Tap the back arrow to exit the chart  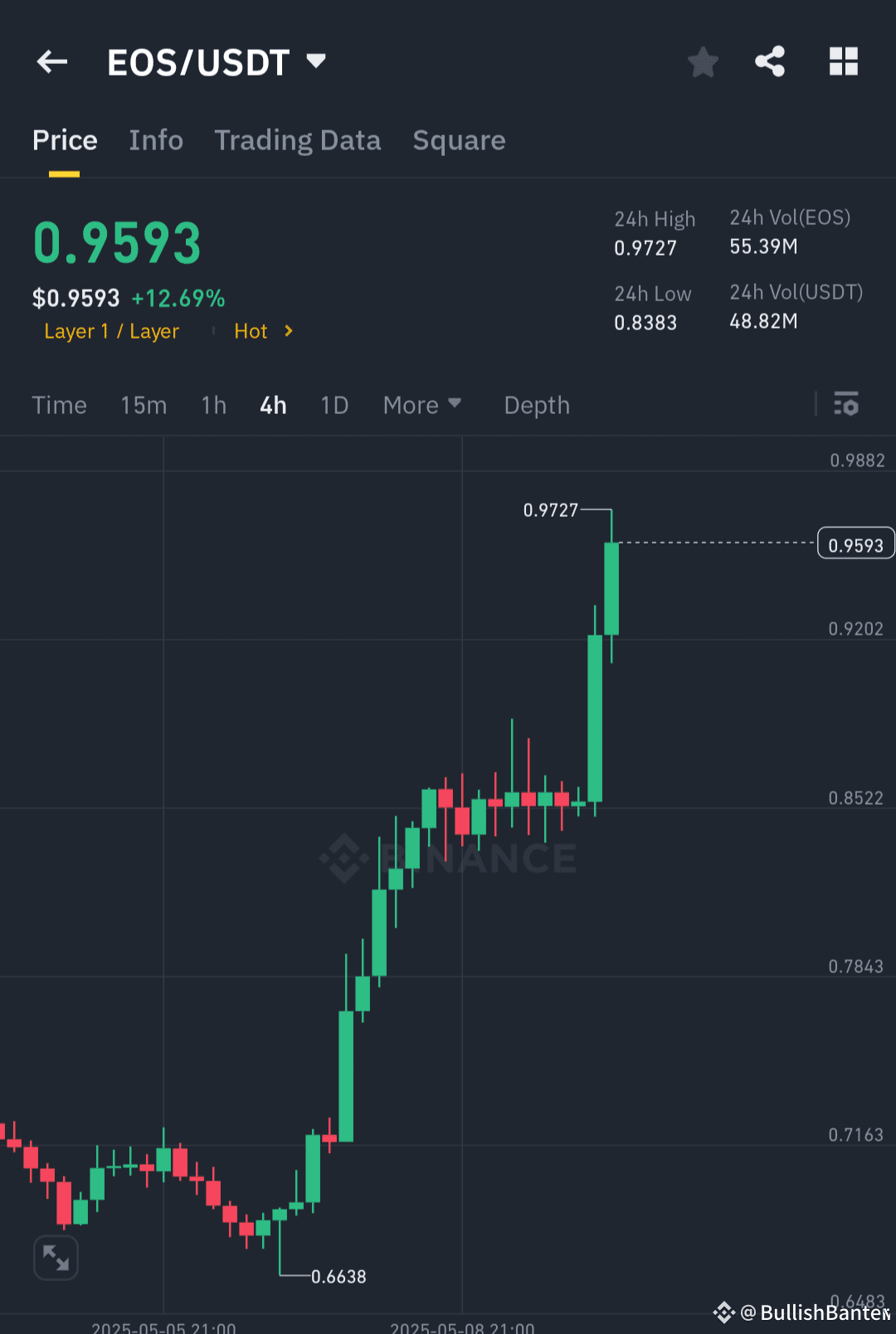click(x=51, y=61)
